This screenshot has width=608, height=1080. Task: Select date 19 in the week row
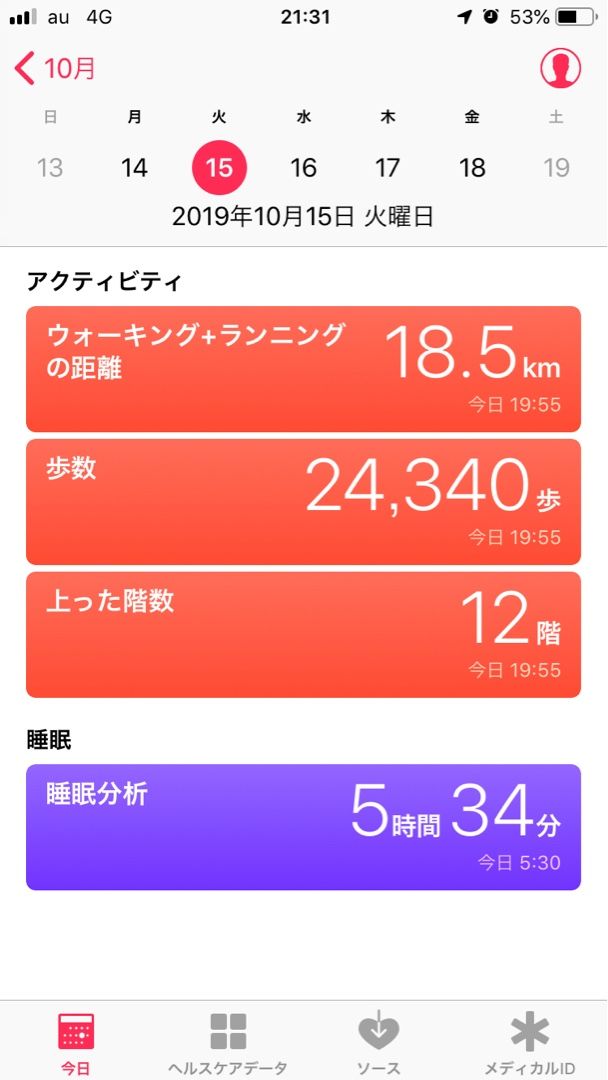click(556, 167)
